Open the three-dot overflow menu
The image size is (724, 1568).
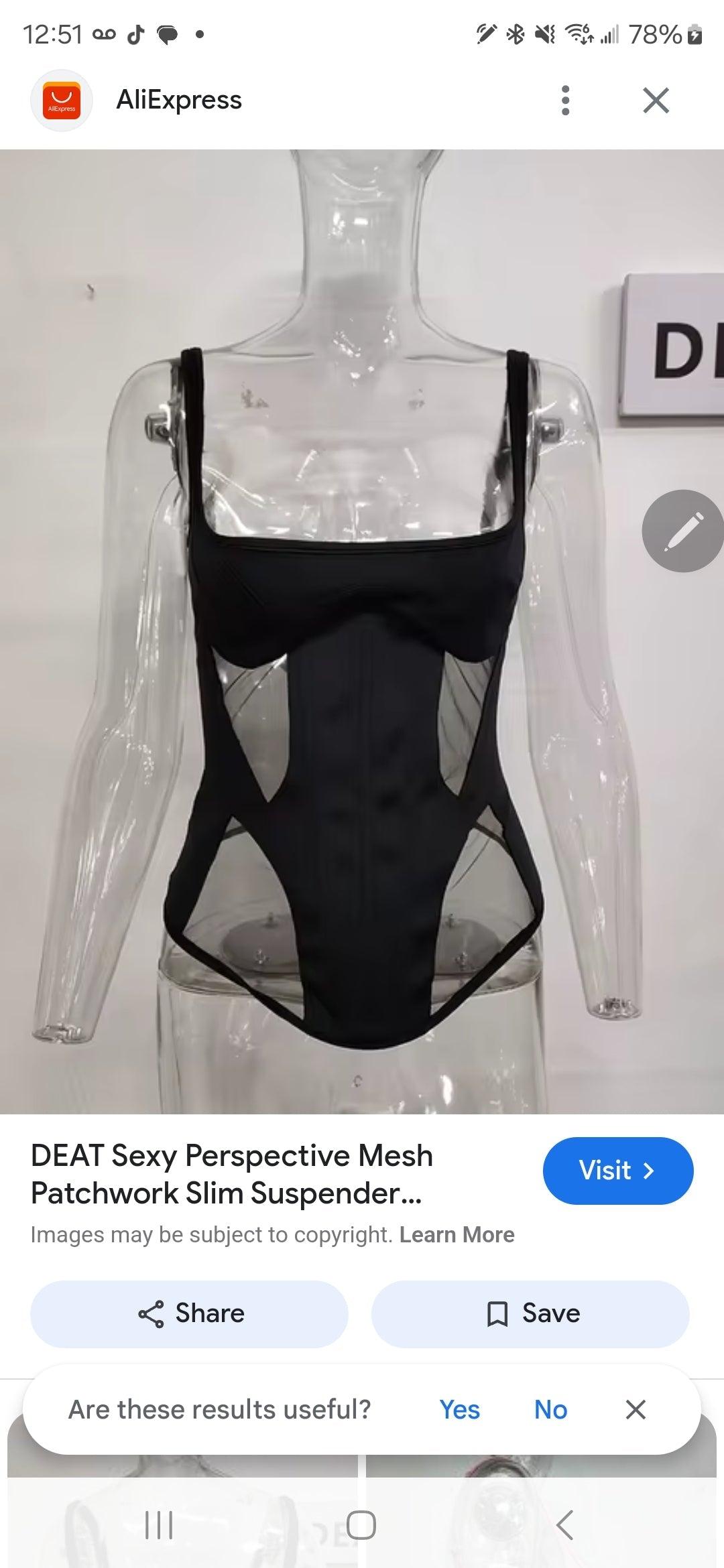coord(565,101)
